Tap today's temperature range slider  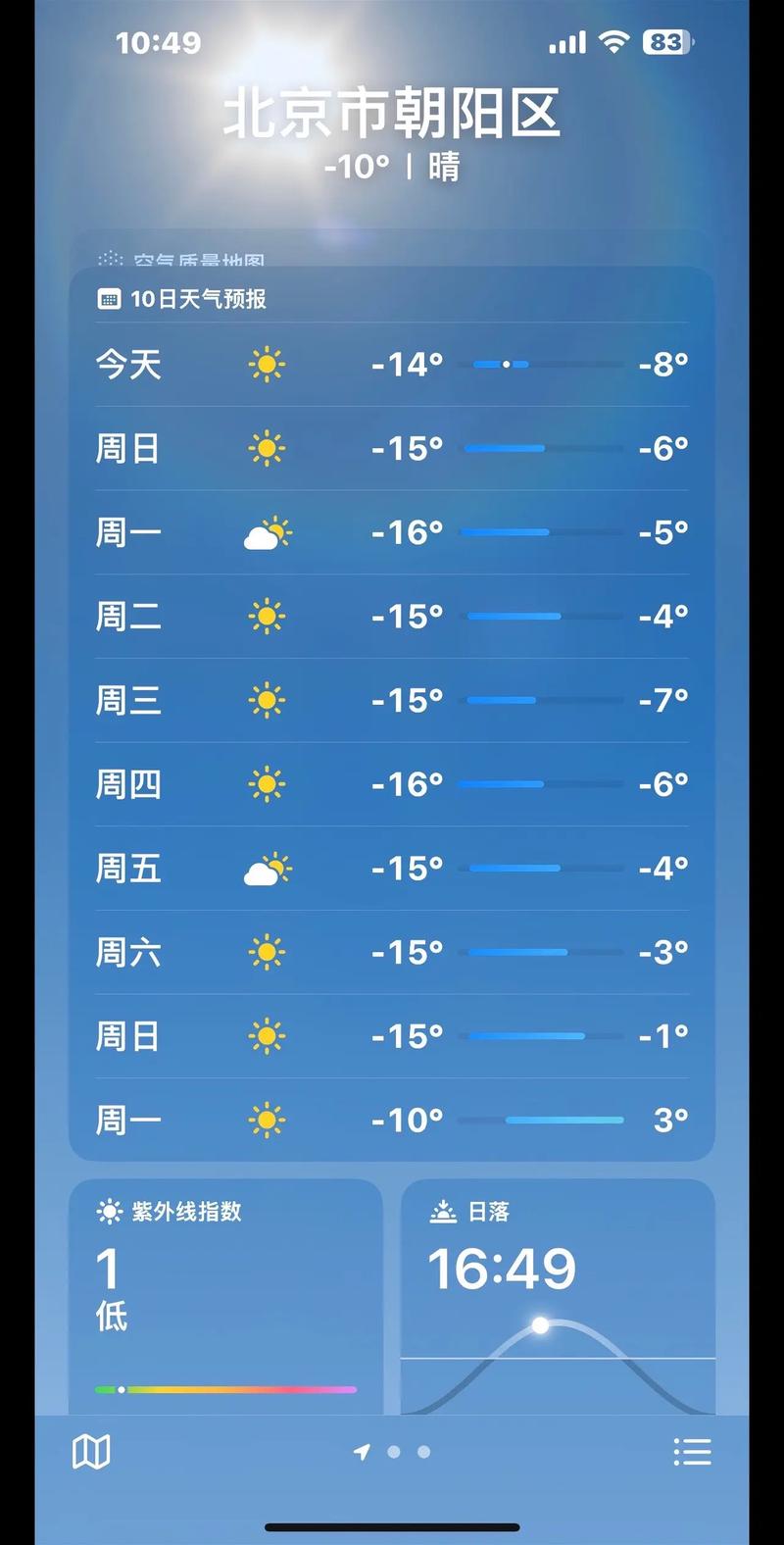pos(506,363)
